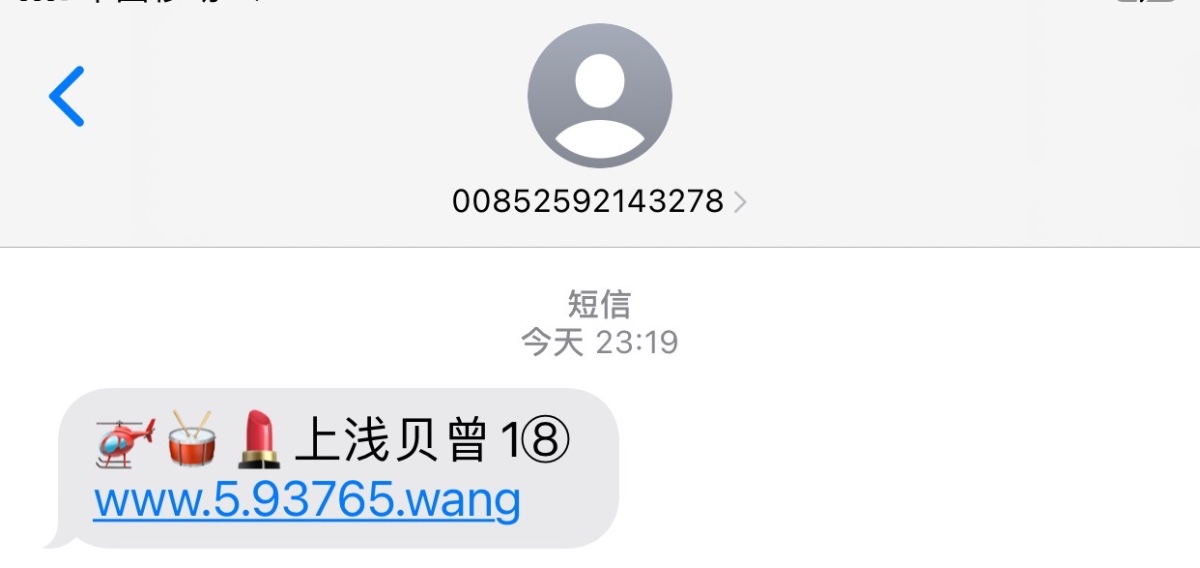Open contact details for 00852592143278
1200x568 pixels.
point(598,202)
